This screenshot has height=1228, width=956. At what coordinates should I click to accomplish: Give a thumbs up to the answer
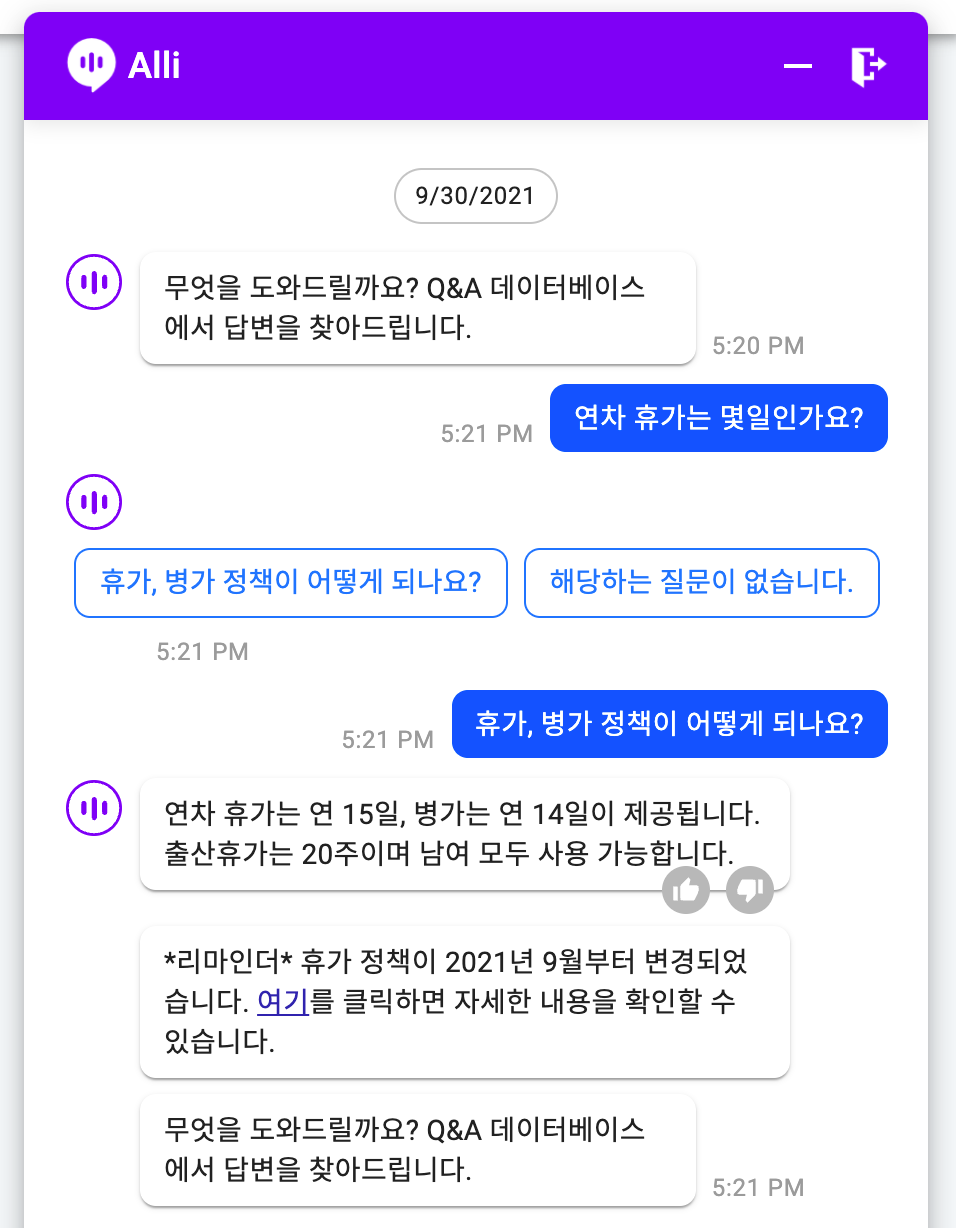(x=686, y=890)
